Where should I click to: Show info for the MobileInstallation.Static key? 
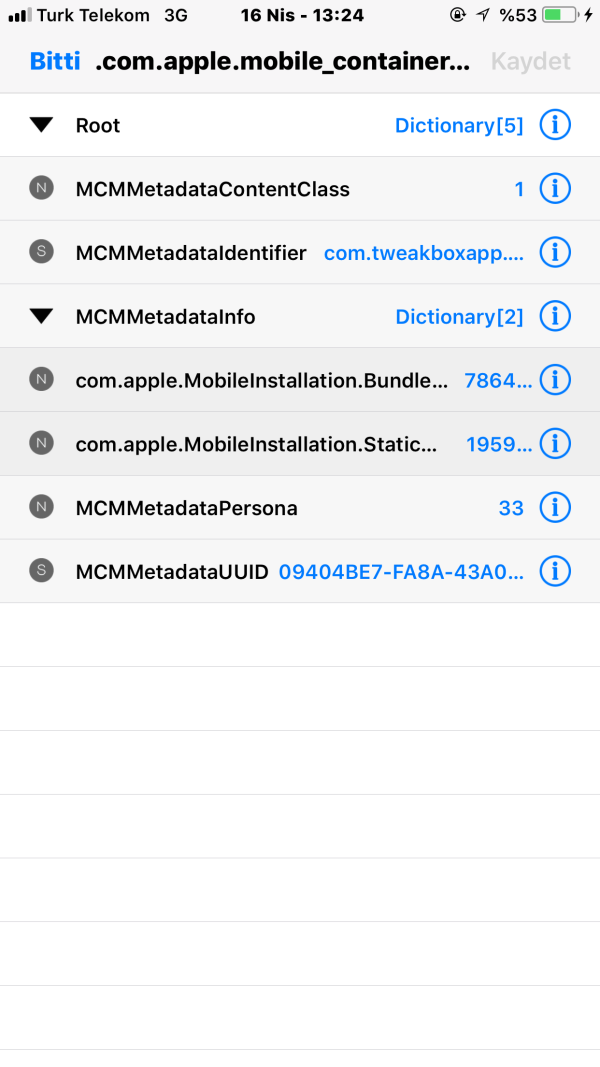(x=555, y=444)
